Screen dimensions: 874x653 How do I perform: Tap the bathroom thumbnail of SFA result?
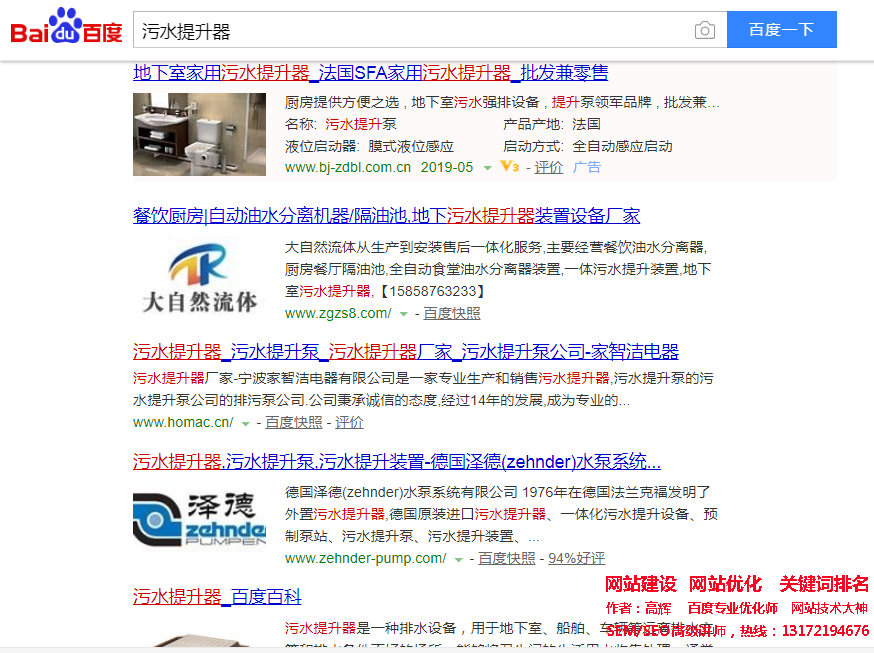(199, 134)
